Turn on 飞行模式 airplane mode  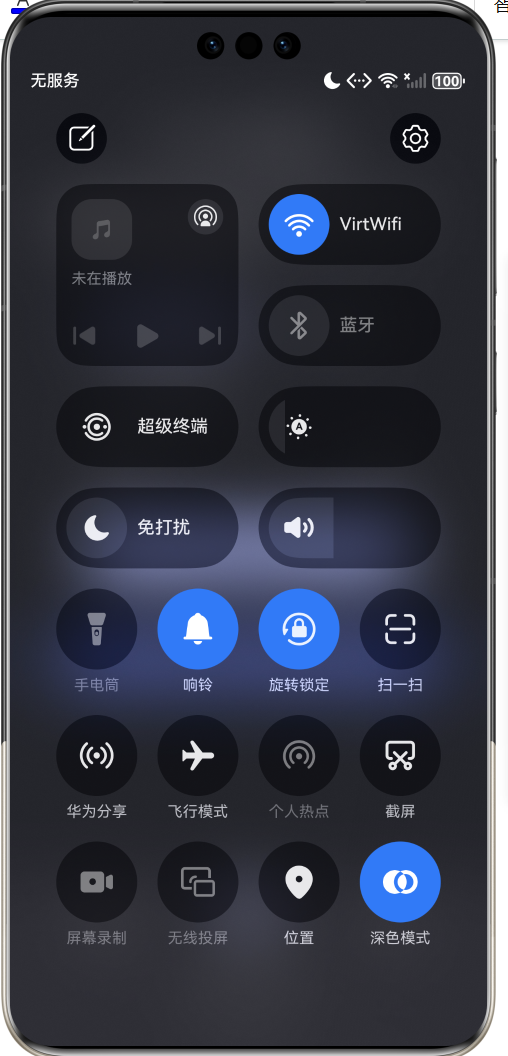click(197, 756)
